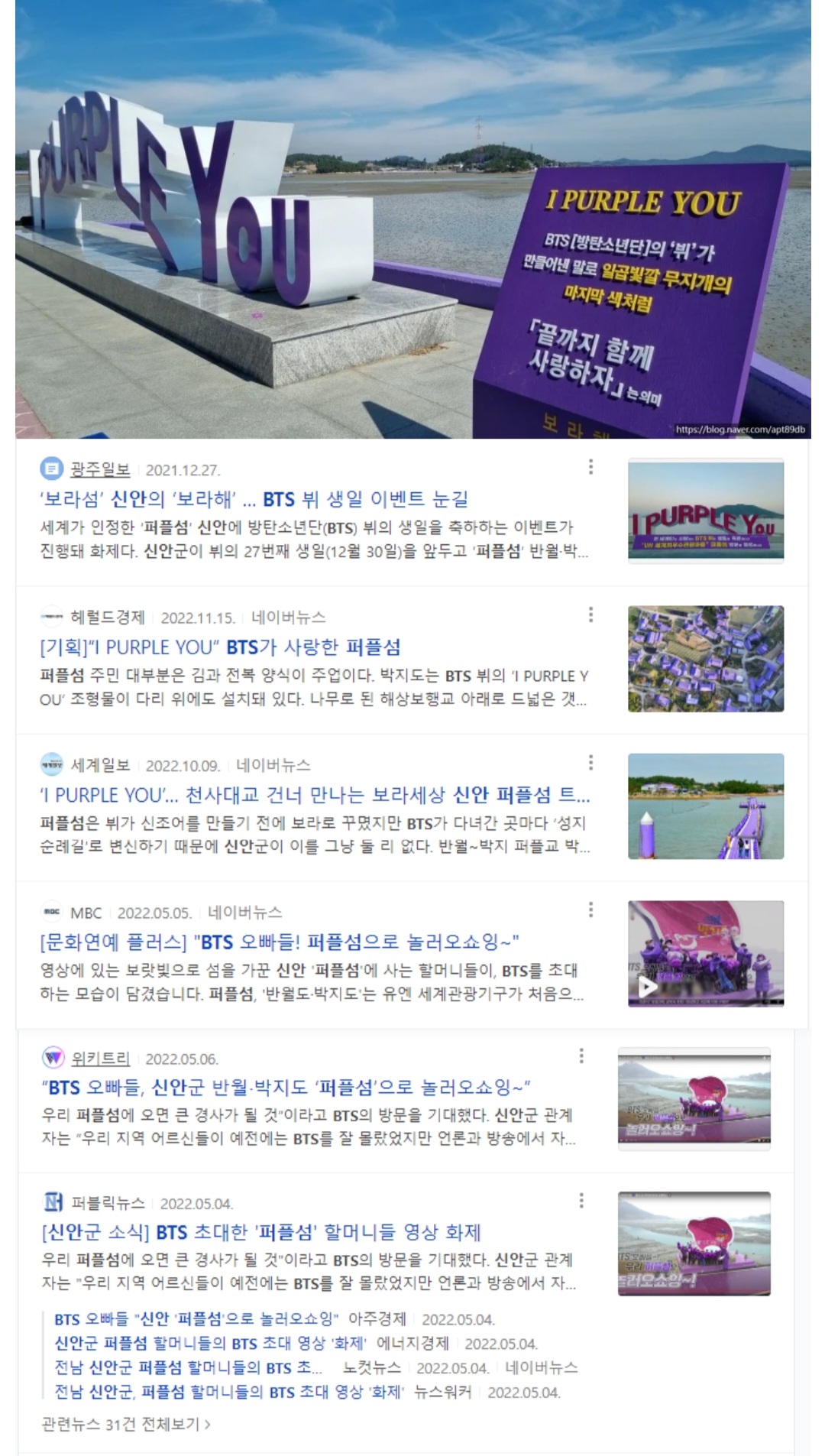Click the 세계일보 article bridge thumbnail

[x=708, y=804]
